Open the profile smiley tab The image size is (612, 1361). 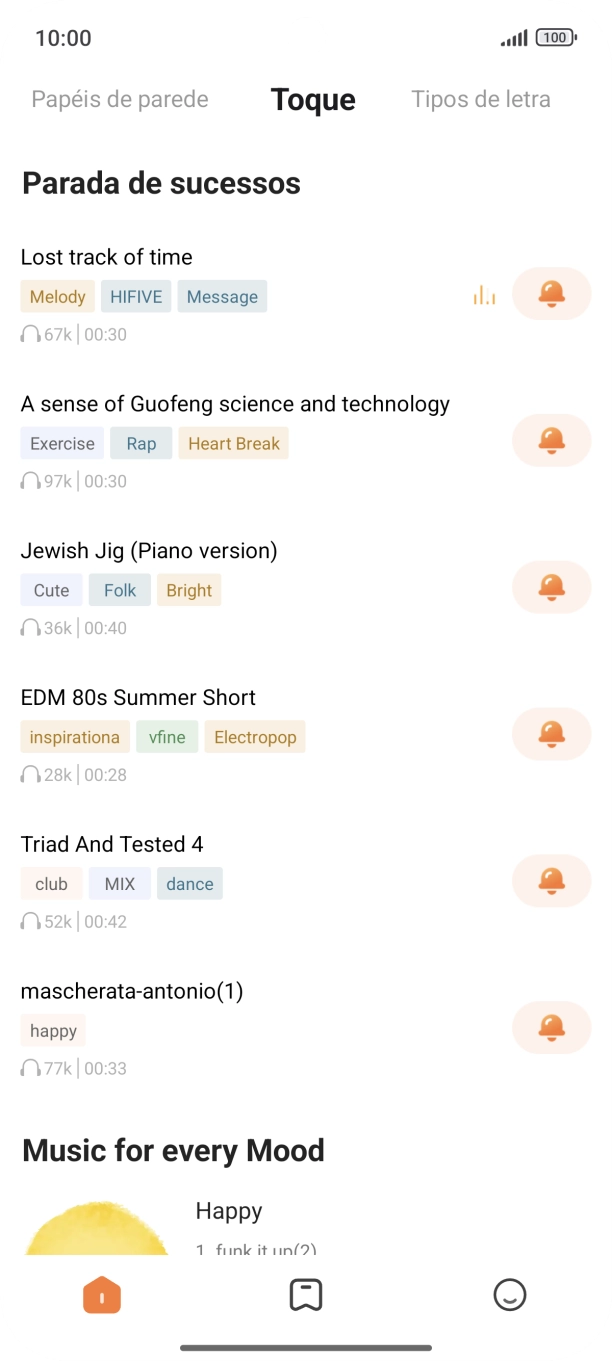[510, 1296]
